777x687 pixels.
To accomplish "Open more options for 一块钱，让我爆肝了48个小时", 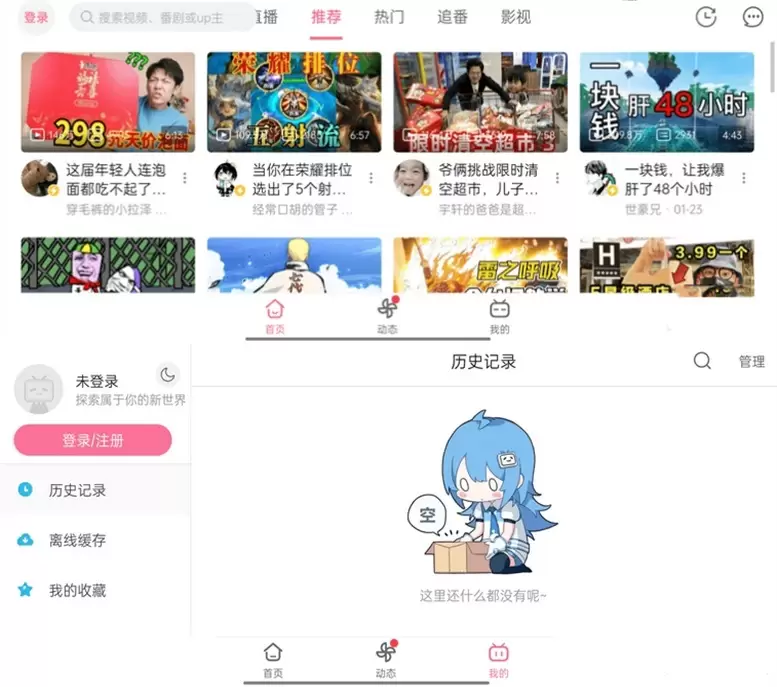I will [x=743, y=179].
